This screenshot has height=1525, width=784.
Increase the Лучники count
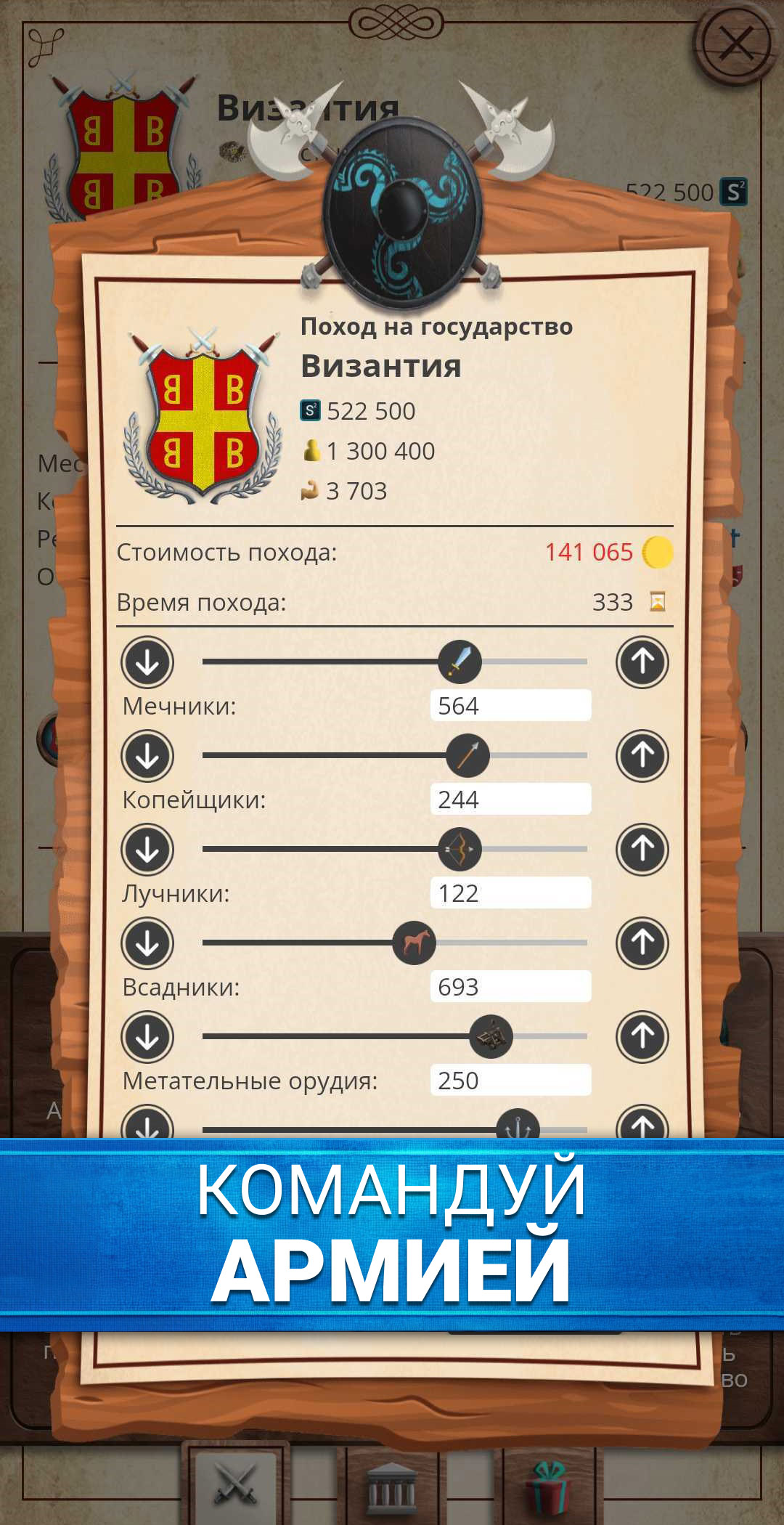click(642, 850)
